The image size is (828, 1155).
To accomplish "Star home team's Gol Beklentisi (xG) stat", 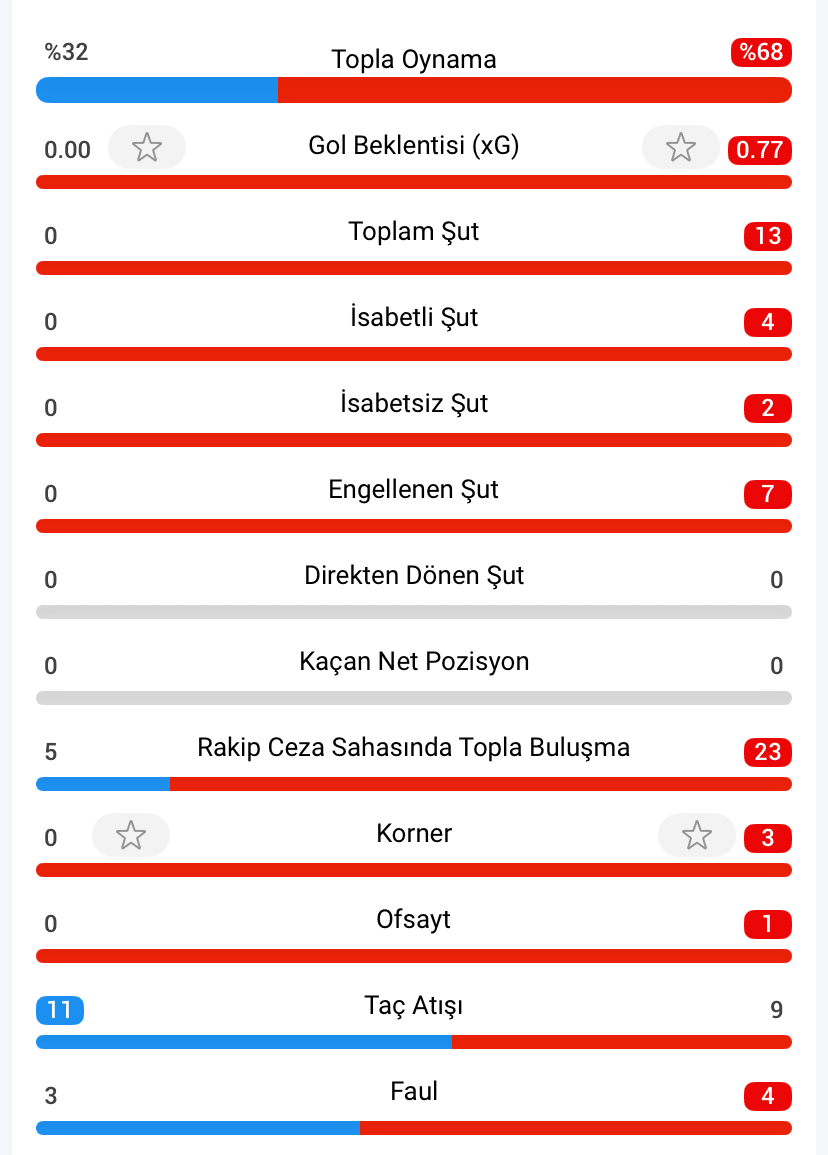I will click(147, 147).
